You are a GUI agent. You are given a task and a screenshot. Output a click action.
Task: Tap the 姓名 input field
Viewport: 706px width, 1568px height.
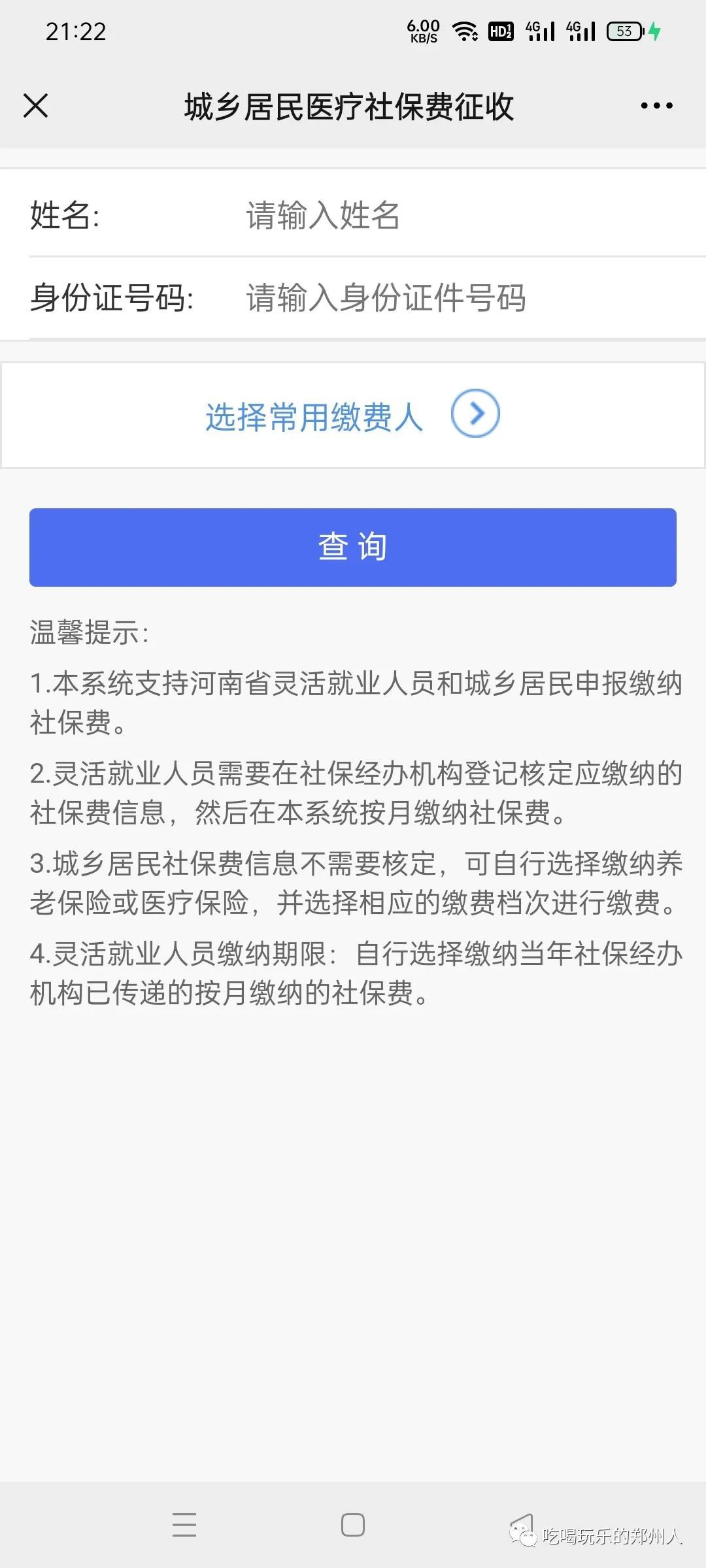[x=458, y=215]
